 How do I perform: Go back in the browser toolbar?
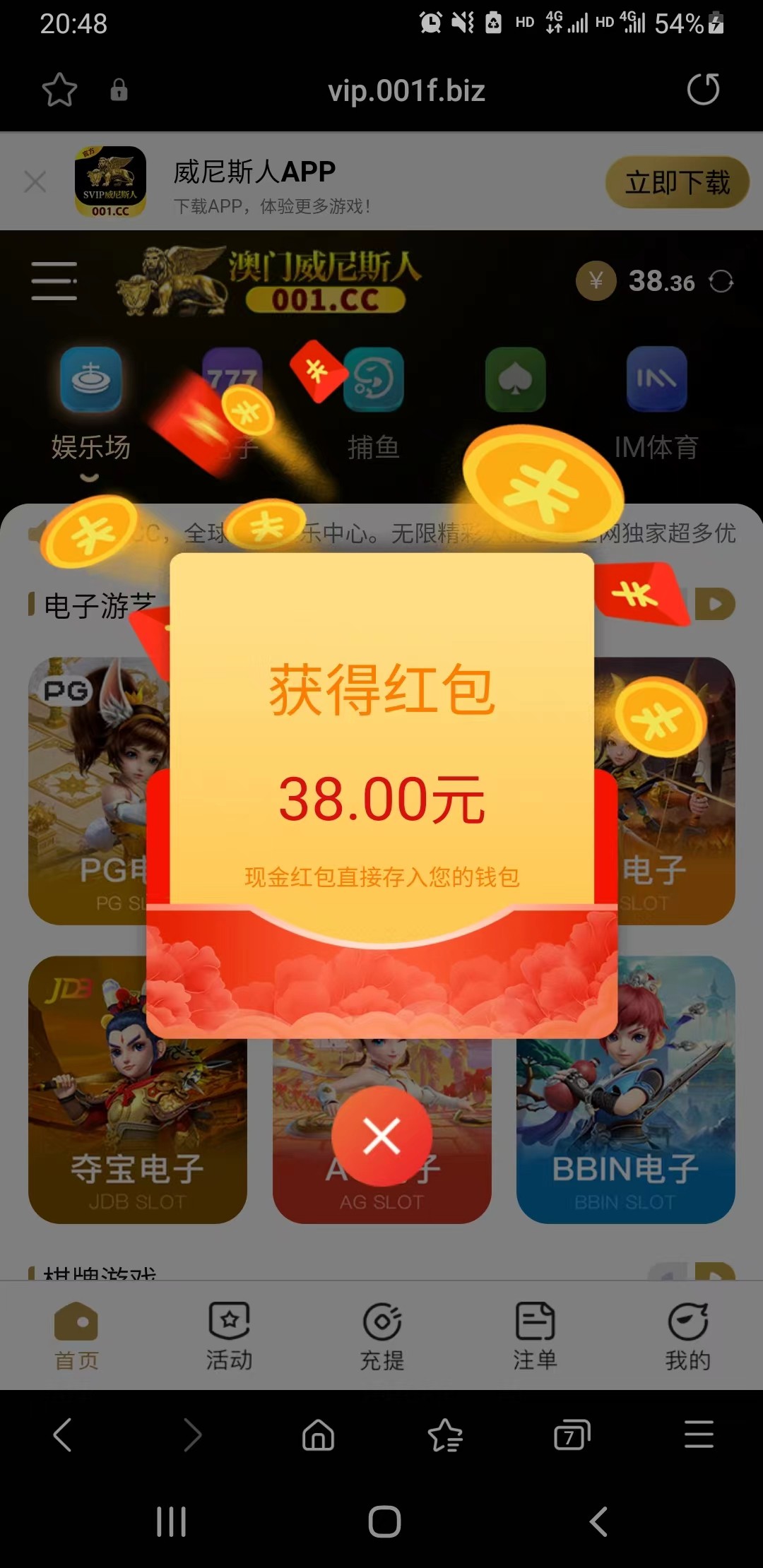coord(63,1435)
